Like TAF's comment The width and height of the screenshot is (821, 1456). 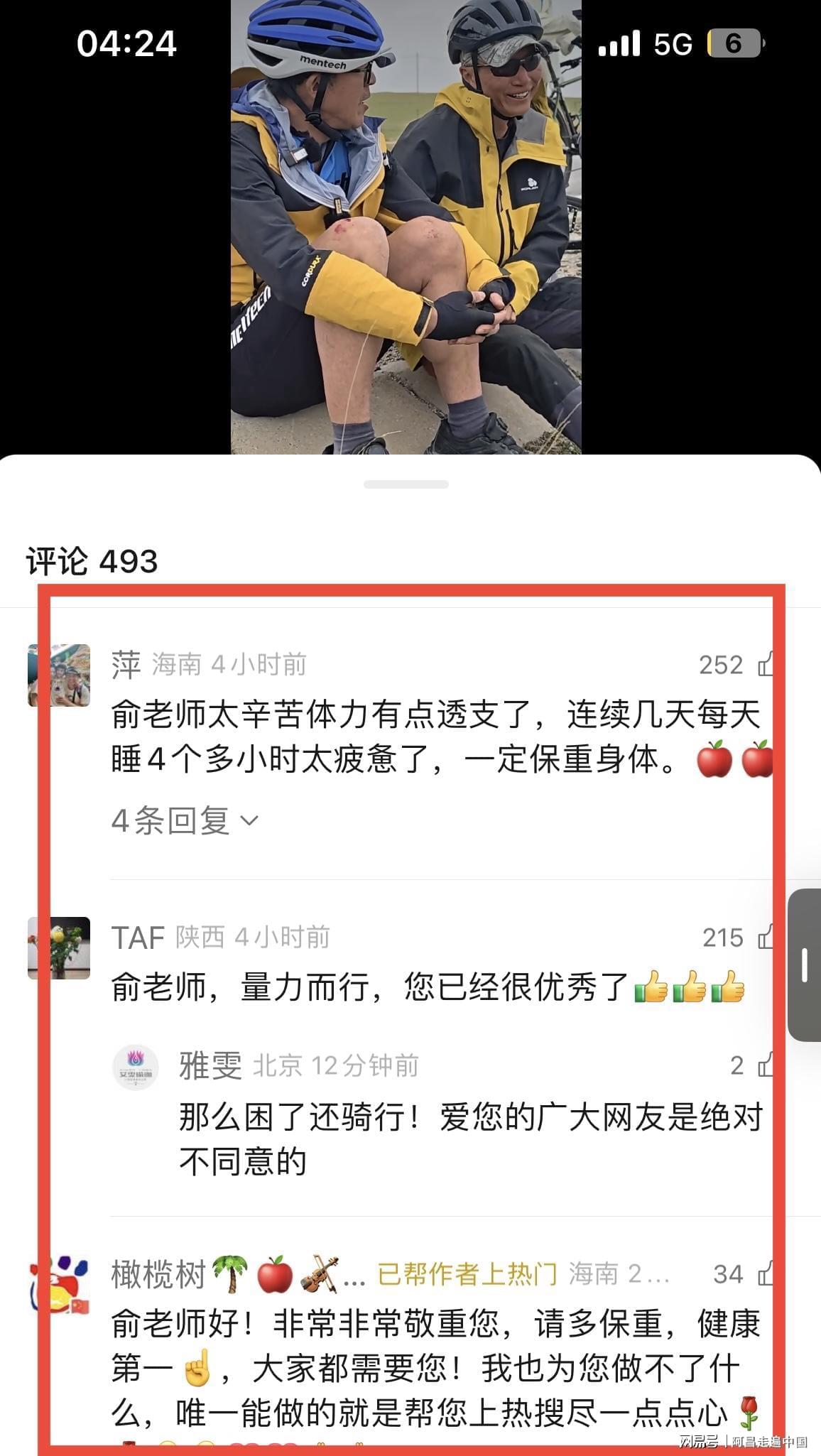764,938
